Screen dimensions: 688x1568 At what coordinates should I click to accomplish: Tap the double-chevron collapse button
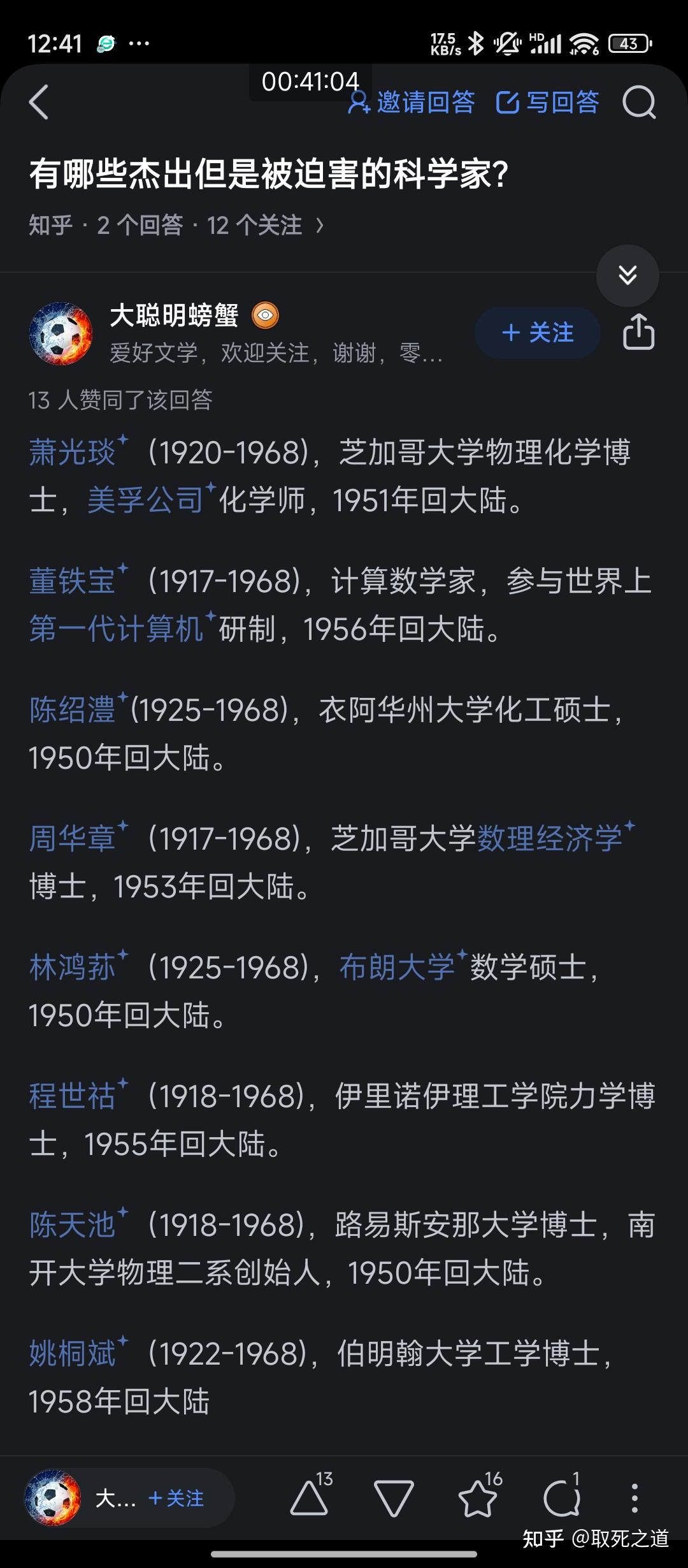627,275
